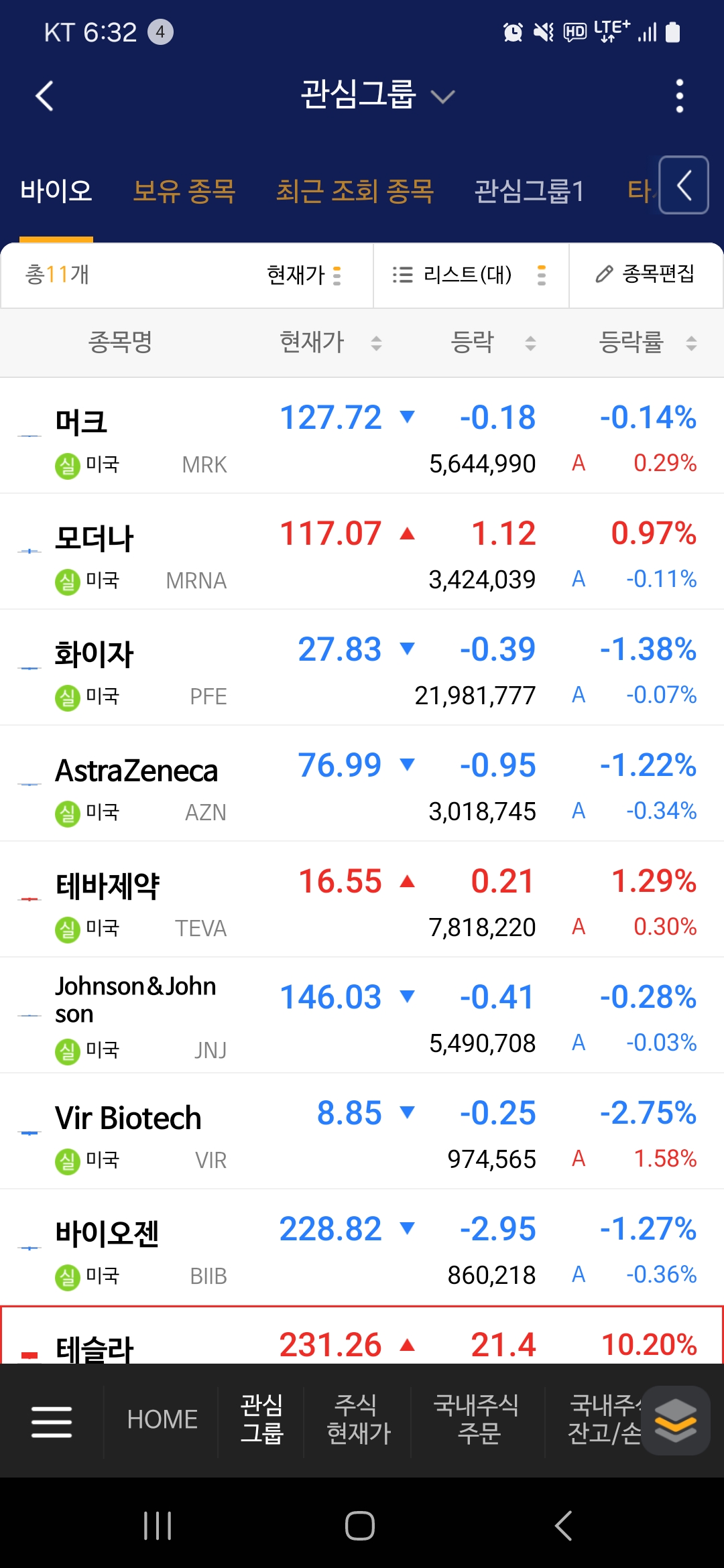Screen dimensions: 724x1568
Task: Open the 현재가 display option selector
Action: click(x=305, y=275)
